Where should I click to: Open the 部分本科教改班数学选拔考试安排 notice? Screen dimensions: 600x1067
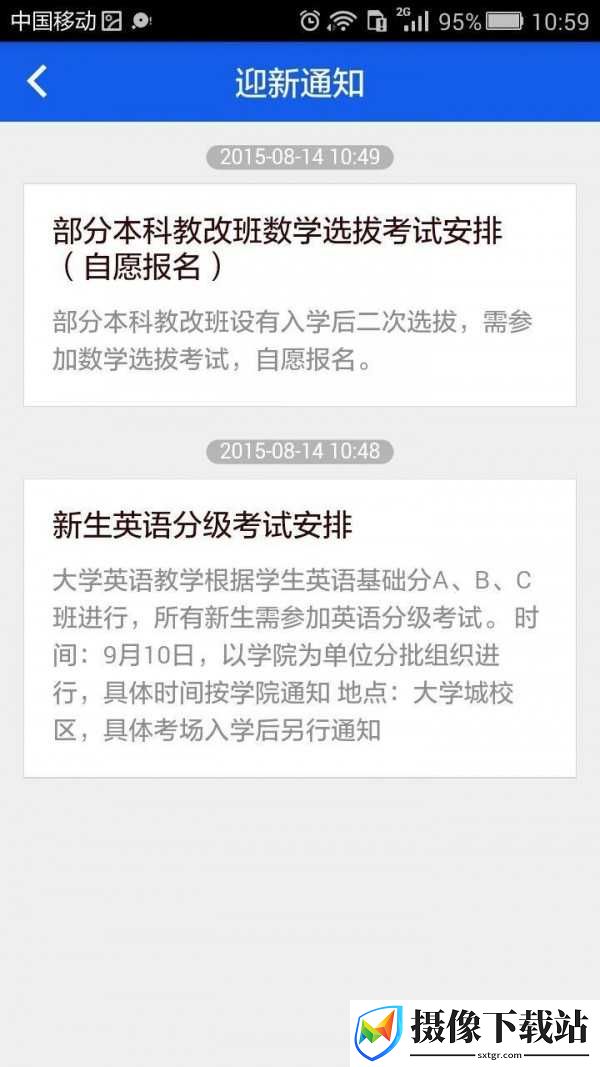pyautogui.click(x=300, y=295)
